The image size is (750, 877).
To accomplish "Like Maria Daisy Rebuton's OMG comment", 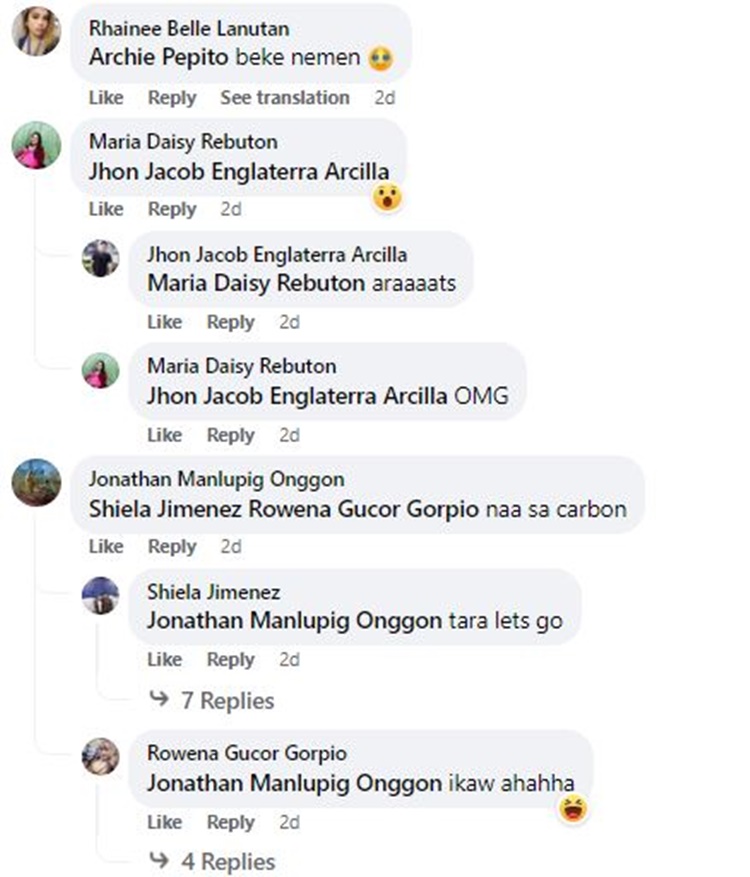I will pyautogui.click(x=164, y=435).
